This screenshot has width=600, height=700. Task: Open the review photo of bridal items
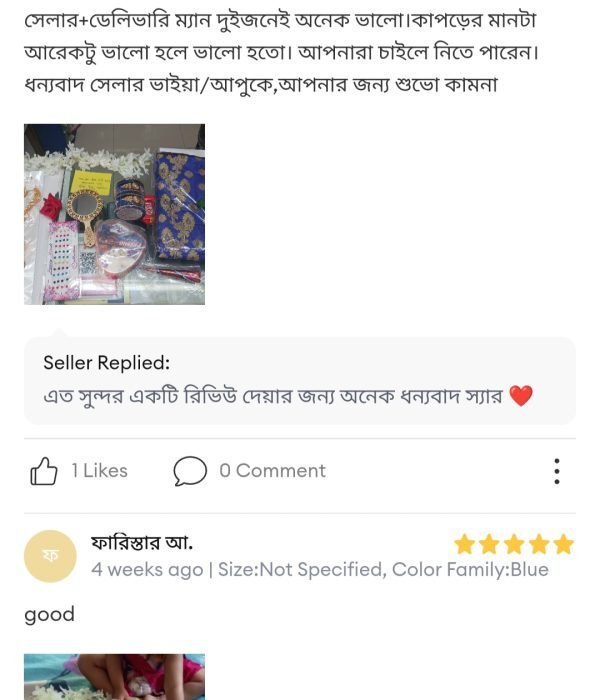pos(114,214)
